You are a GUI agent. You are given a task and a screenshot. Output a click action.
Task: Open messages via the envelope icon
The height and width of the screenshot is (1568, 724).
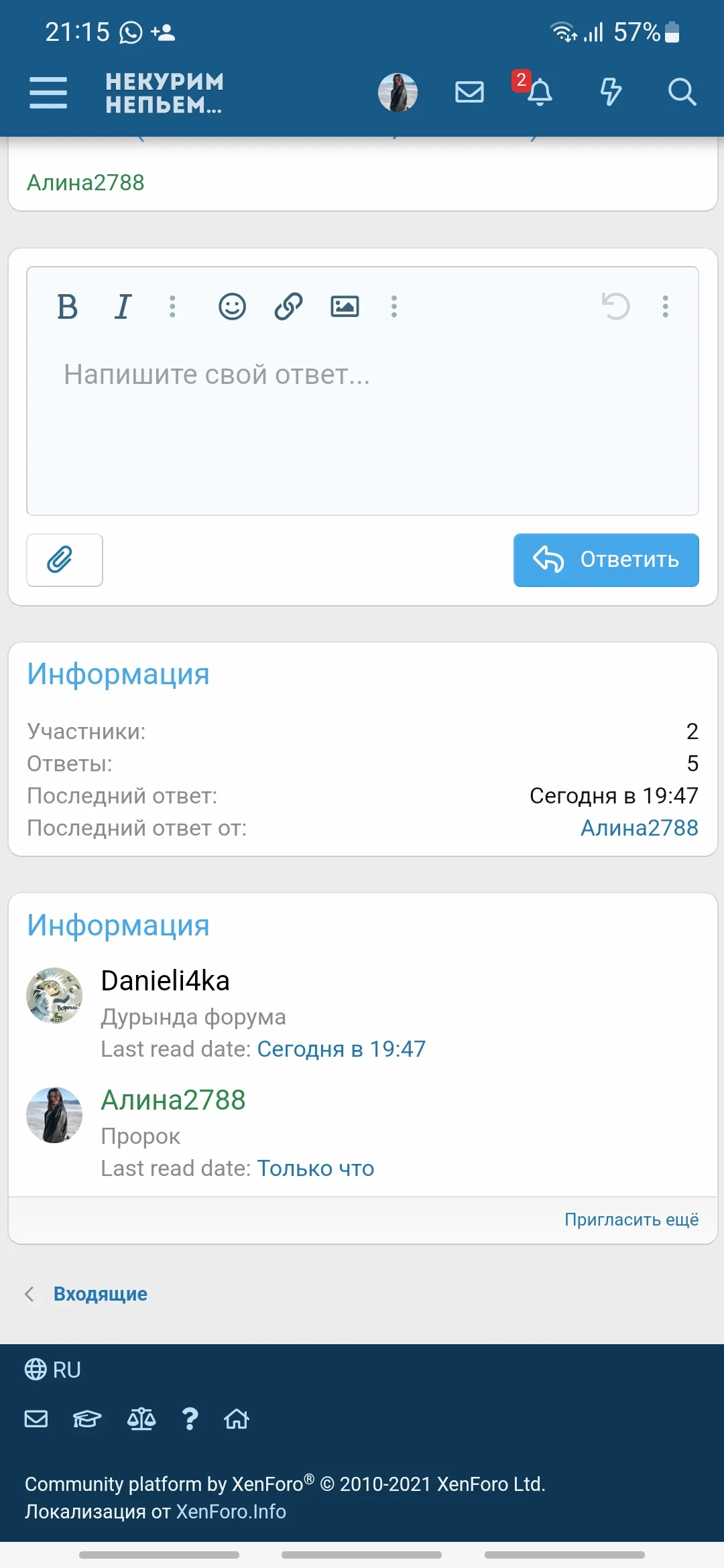click(x=469, y=92)
